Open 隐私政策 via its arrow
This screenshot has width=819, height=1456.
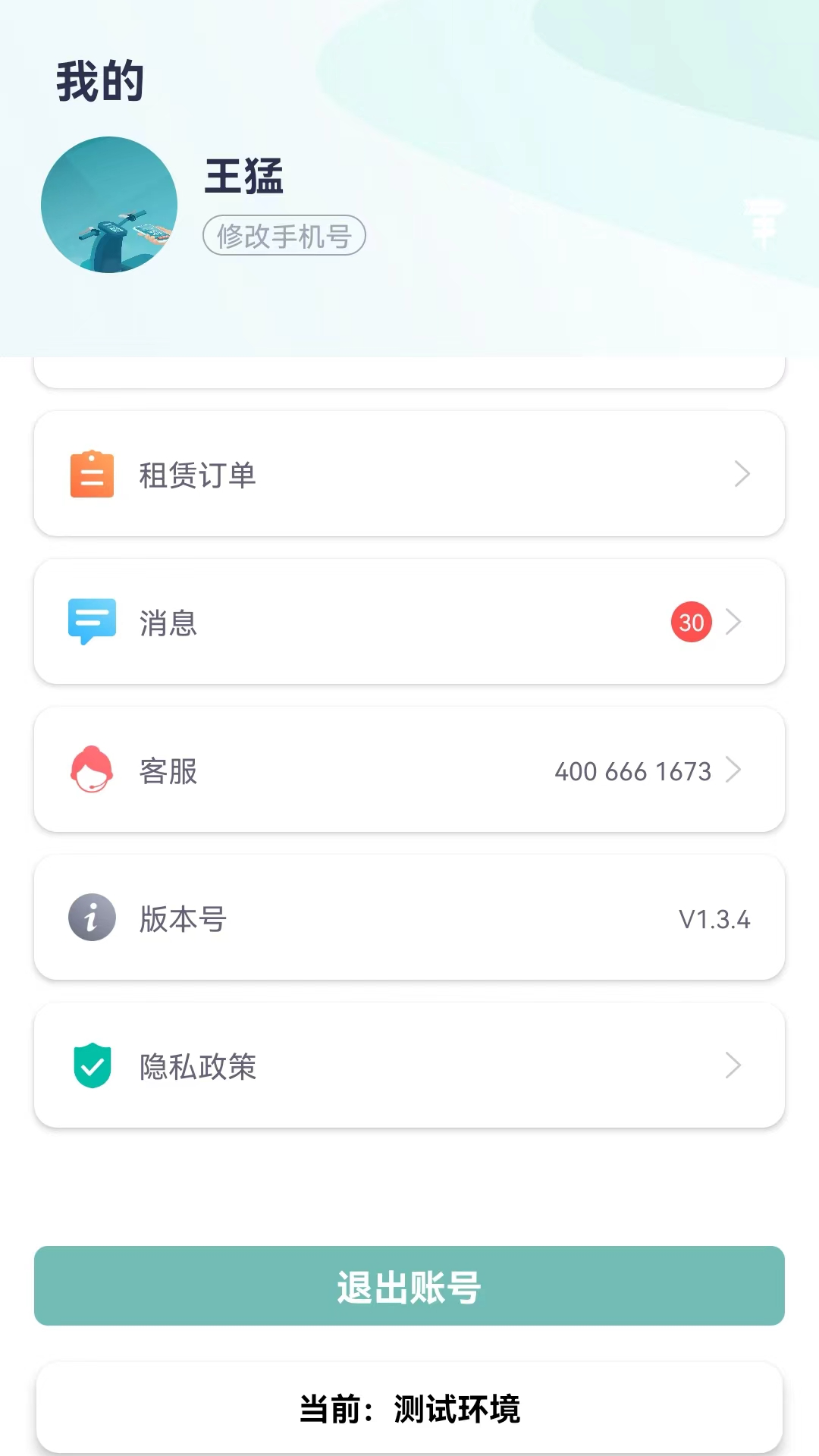(x=733, y=1065)
